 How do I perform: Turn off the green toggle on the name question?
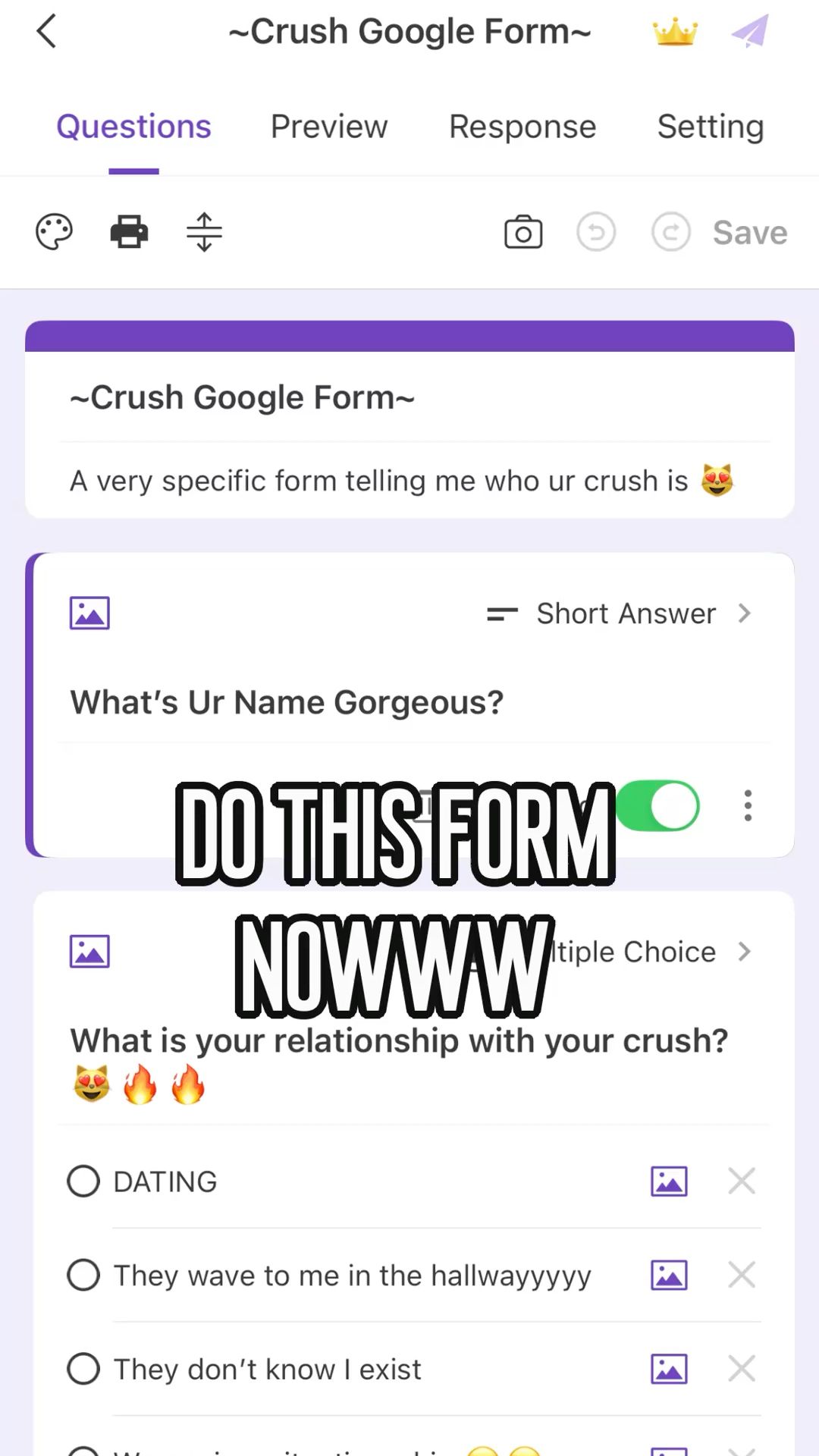[658, 805]
